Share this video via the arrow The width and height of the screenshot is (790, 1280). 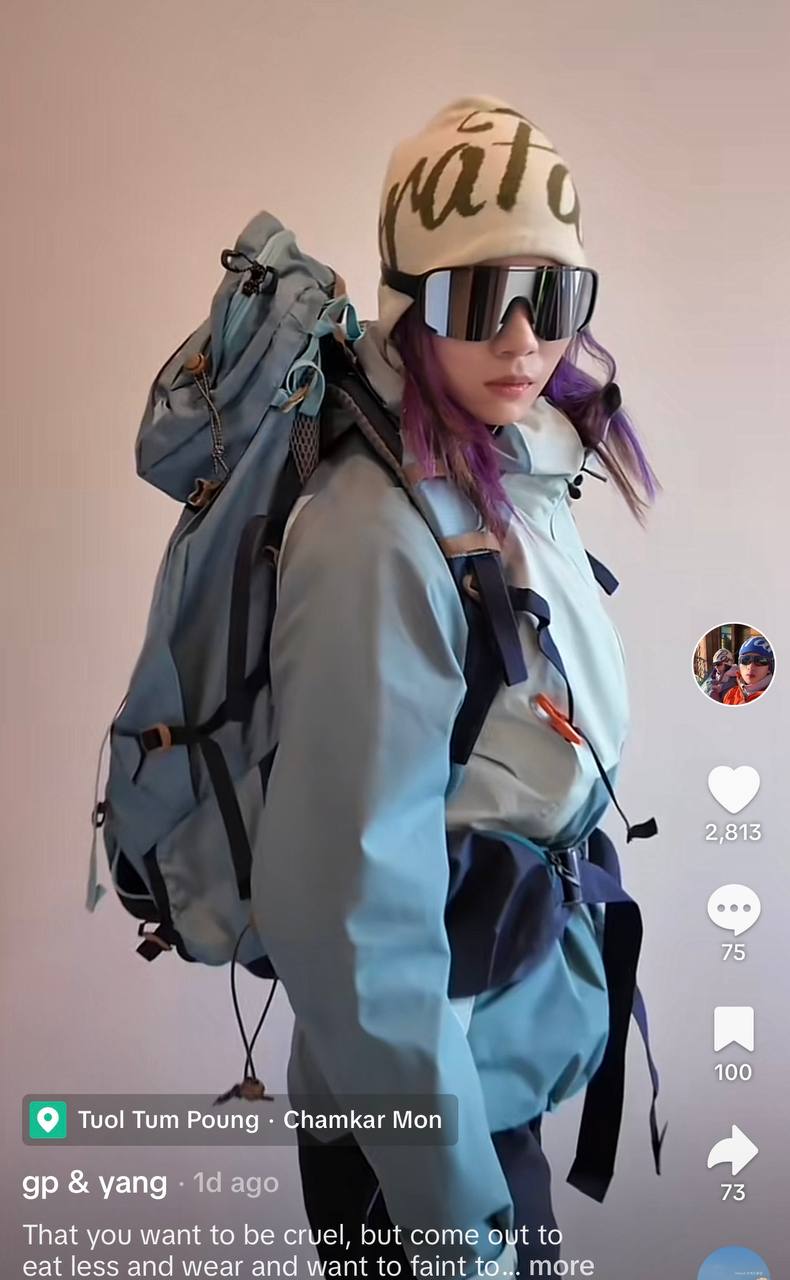(x=733, y=1150)
